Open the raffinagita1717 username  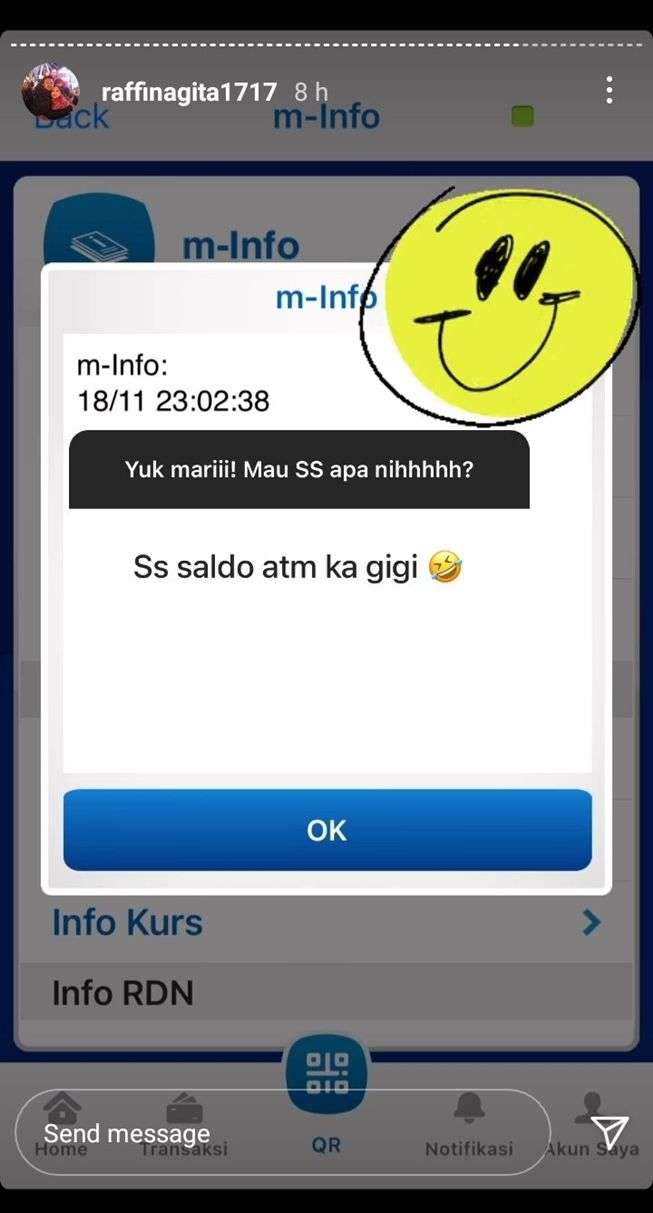(189, 92)
